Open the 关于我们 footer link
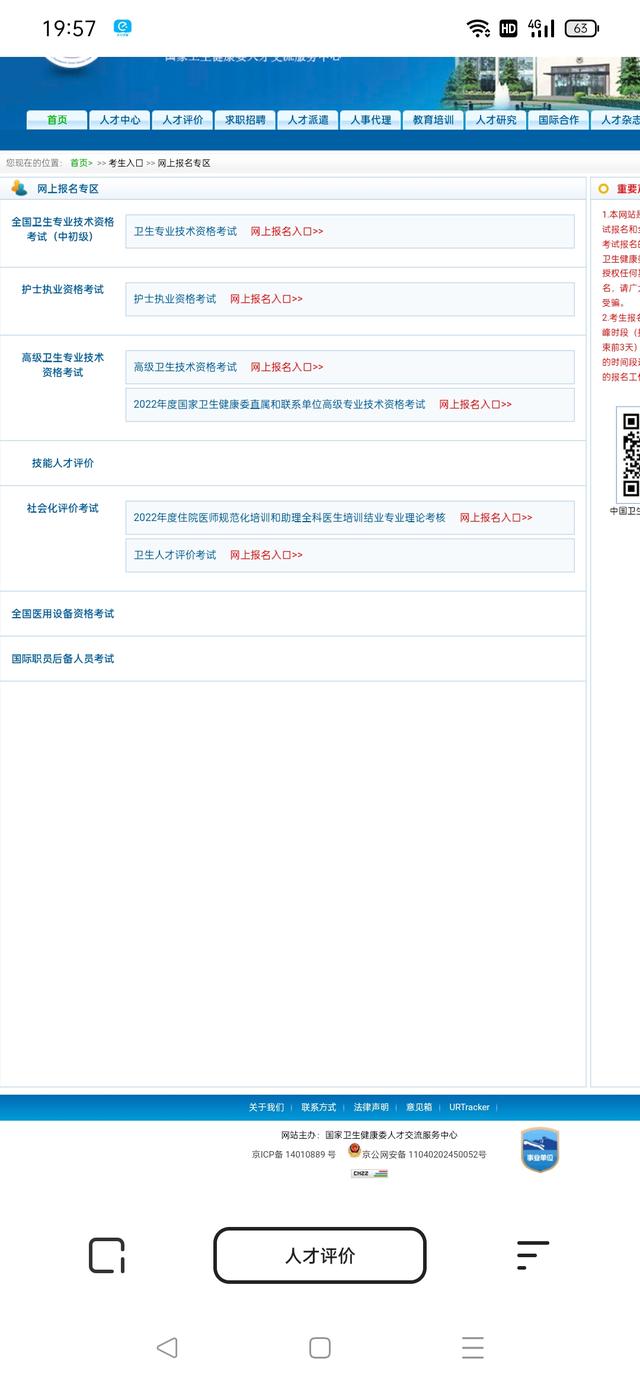The height and width of the screenshot is (1387, 640). pos(266,1107)
